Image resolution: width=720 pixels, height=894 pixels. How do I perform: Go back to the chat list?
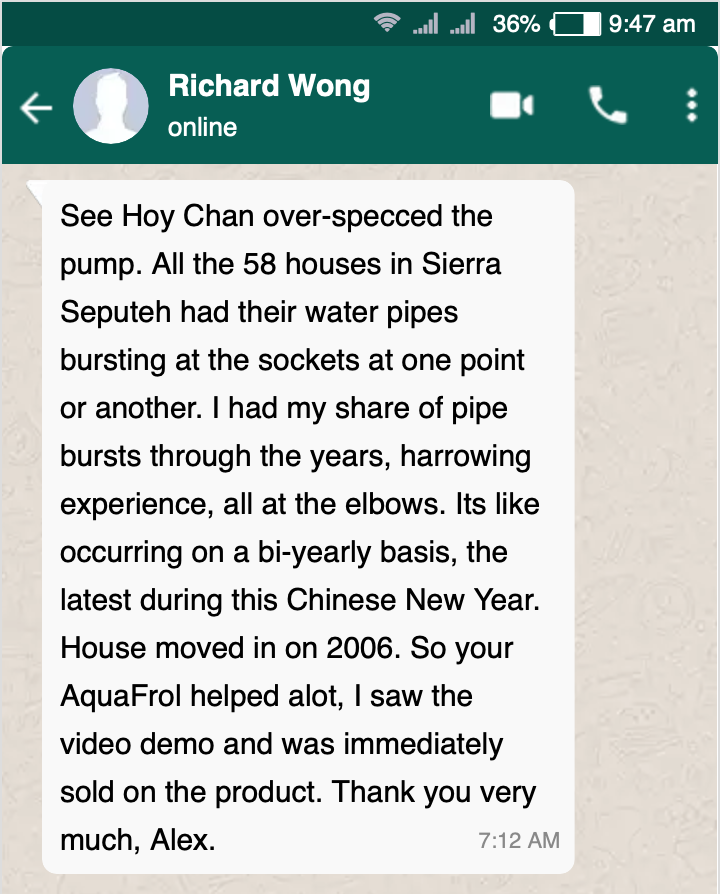tap(36, 107)
